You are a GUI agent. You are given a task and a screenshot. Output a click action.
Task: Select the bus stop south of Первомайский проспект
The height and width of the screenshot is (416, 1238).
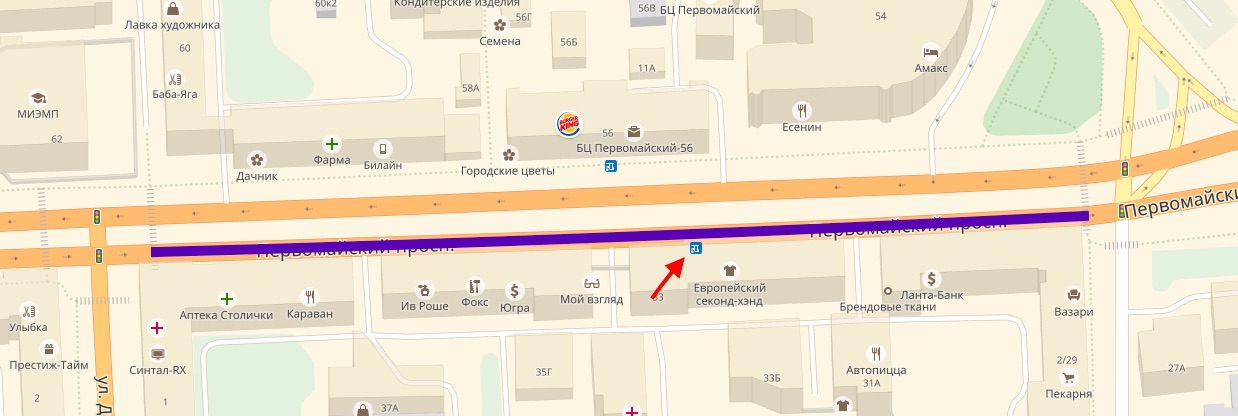coord(696,247)
